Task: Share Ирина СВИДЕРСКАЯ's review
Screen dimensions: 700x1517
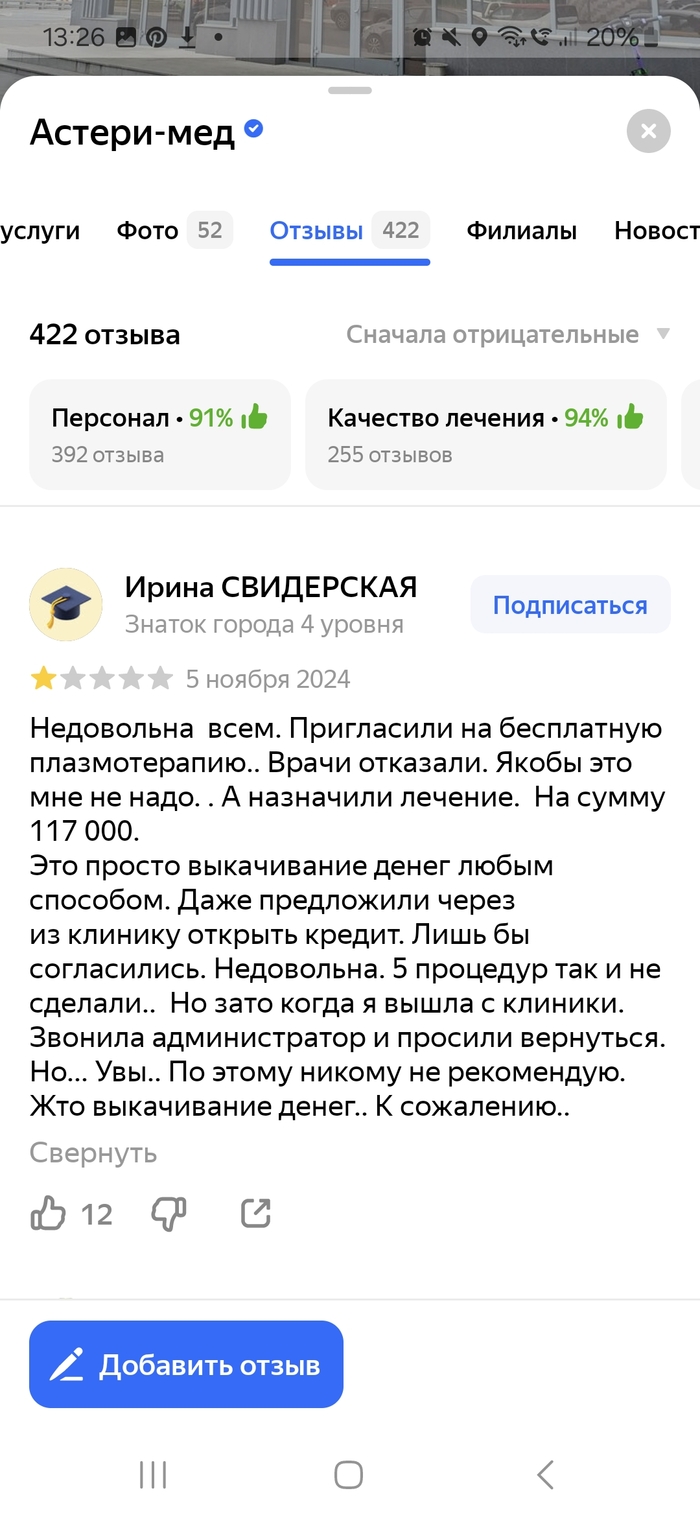Action: 256,1214
